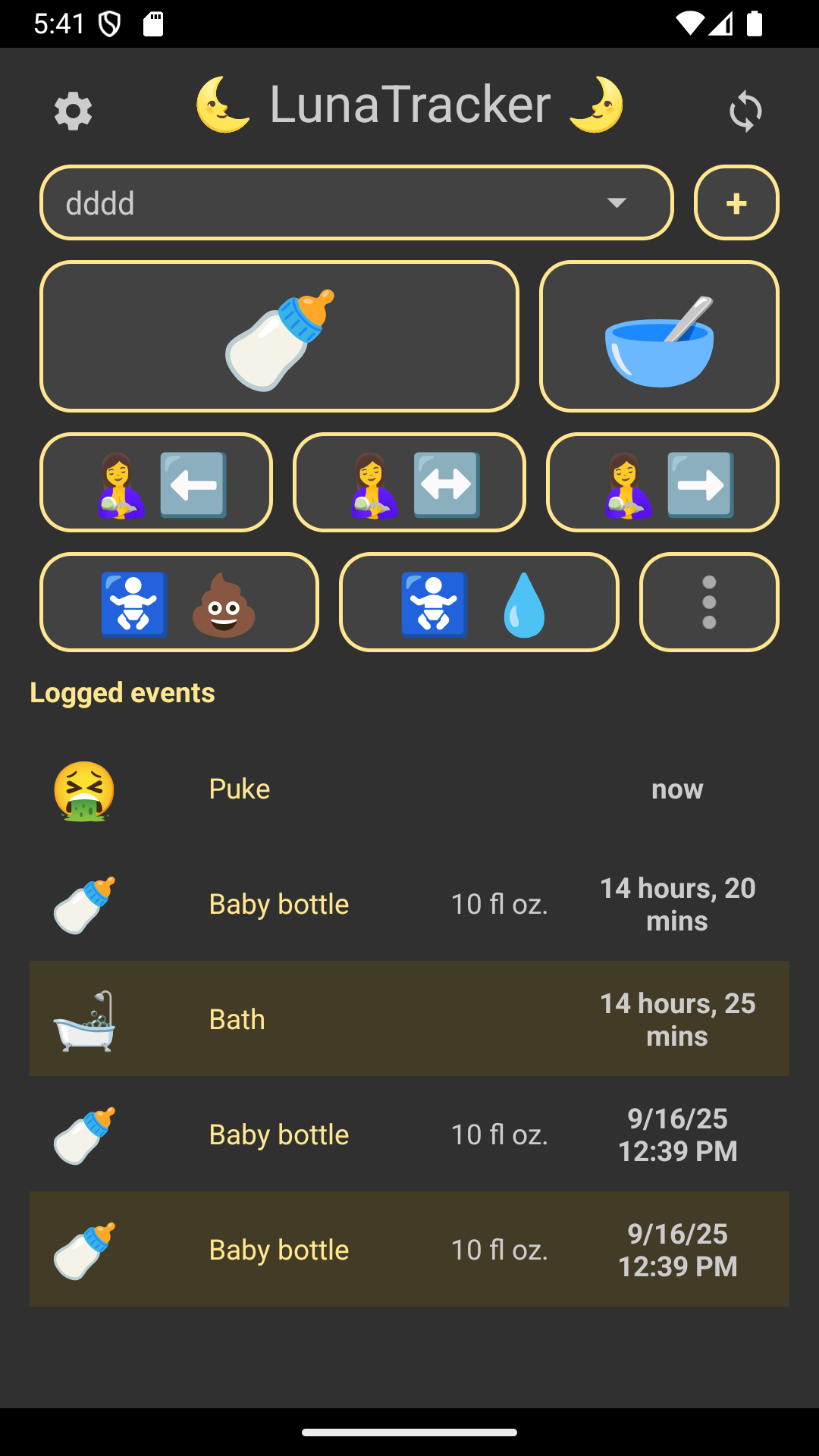Image resolution: width=819 pixels, height=1456 pixels.
Task: Add a new logbook with plus button
Action: (x=736, y=202)
